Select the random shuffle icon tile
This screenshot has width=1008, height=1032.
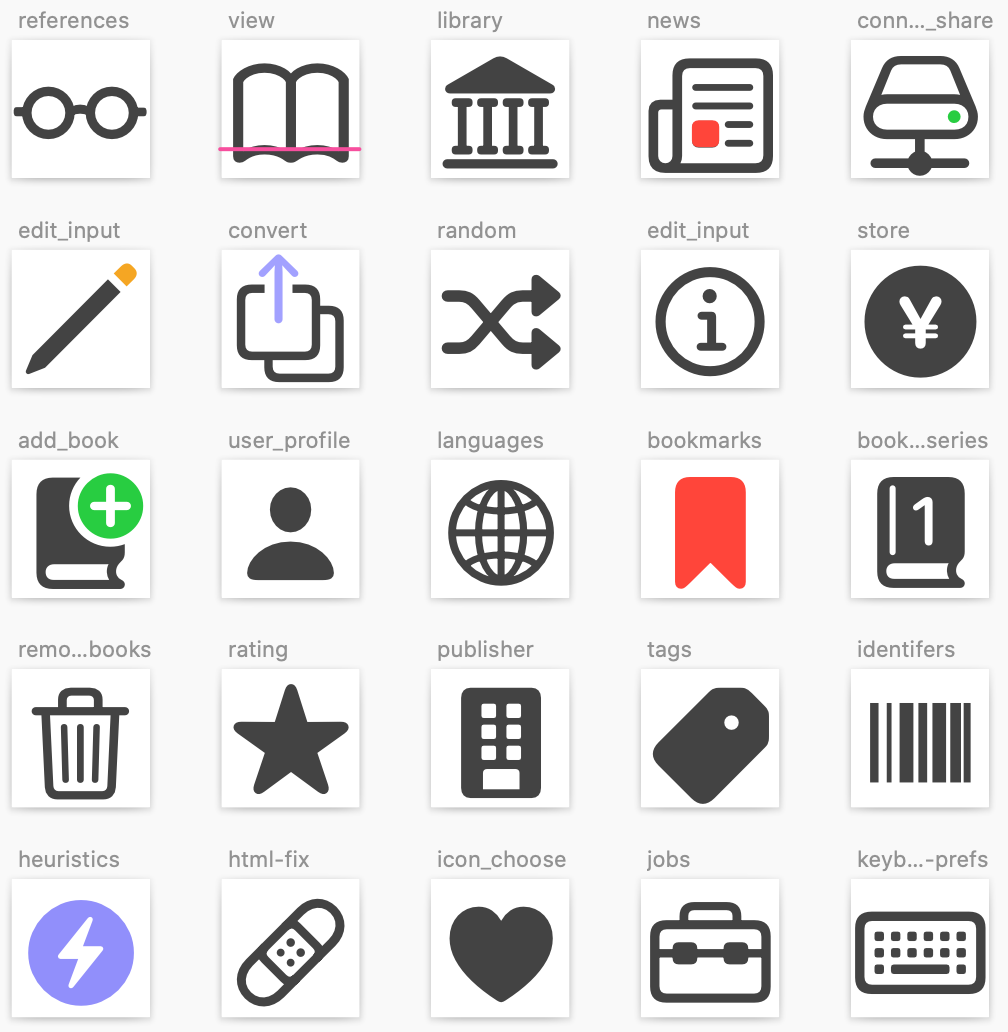pyautogui.click(x=500, y=320)
